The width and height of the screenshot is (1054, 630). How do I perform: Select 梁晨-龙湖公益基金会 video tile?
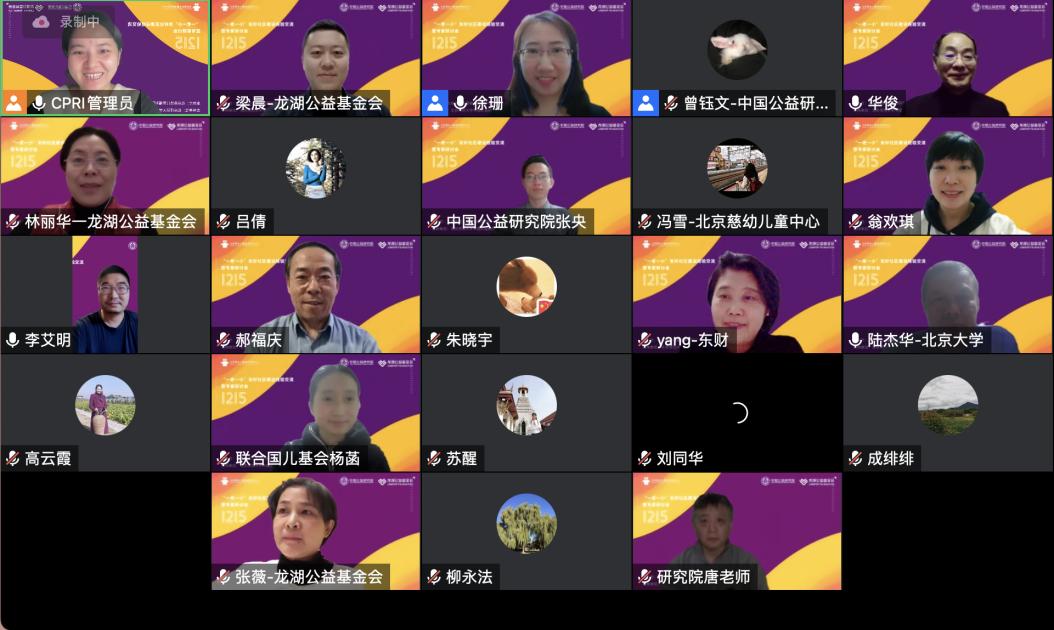click(315, 58)
